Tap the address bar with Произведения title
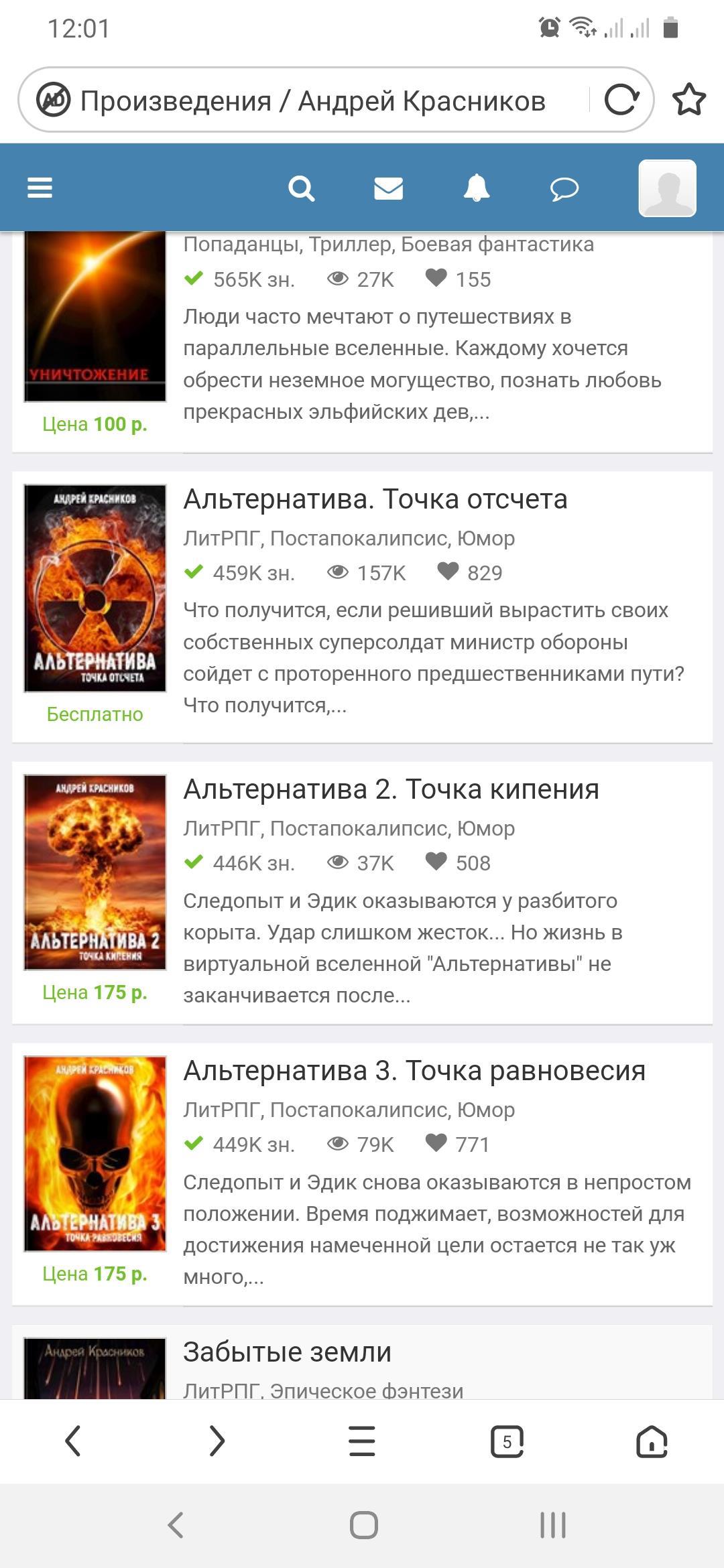The height and width of the screenshot is (1568, 724). (x=312, y=101)
